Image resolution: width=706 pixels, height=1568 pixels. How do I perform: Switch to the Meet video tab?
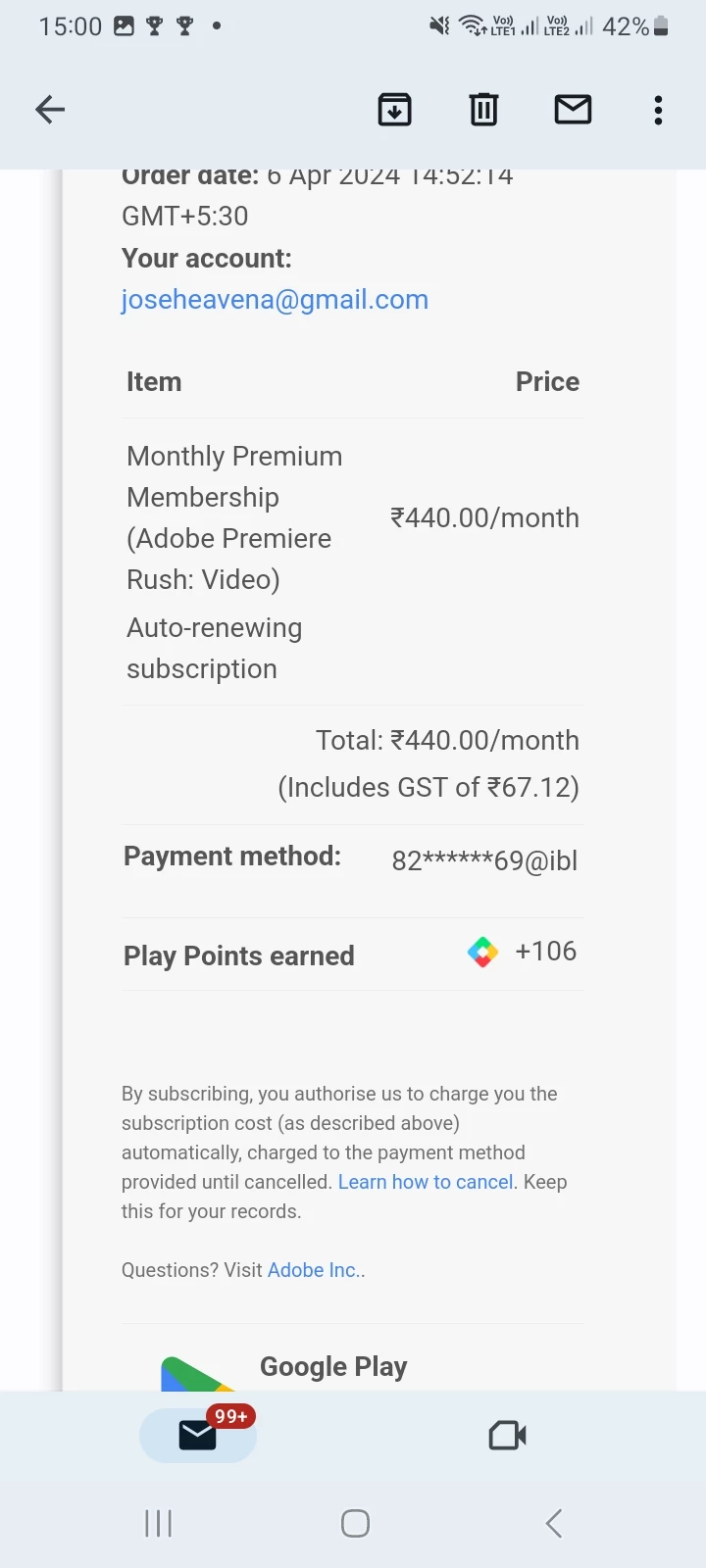point(507,1436)
